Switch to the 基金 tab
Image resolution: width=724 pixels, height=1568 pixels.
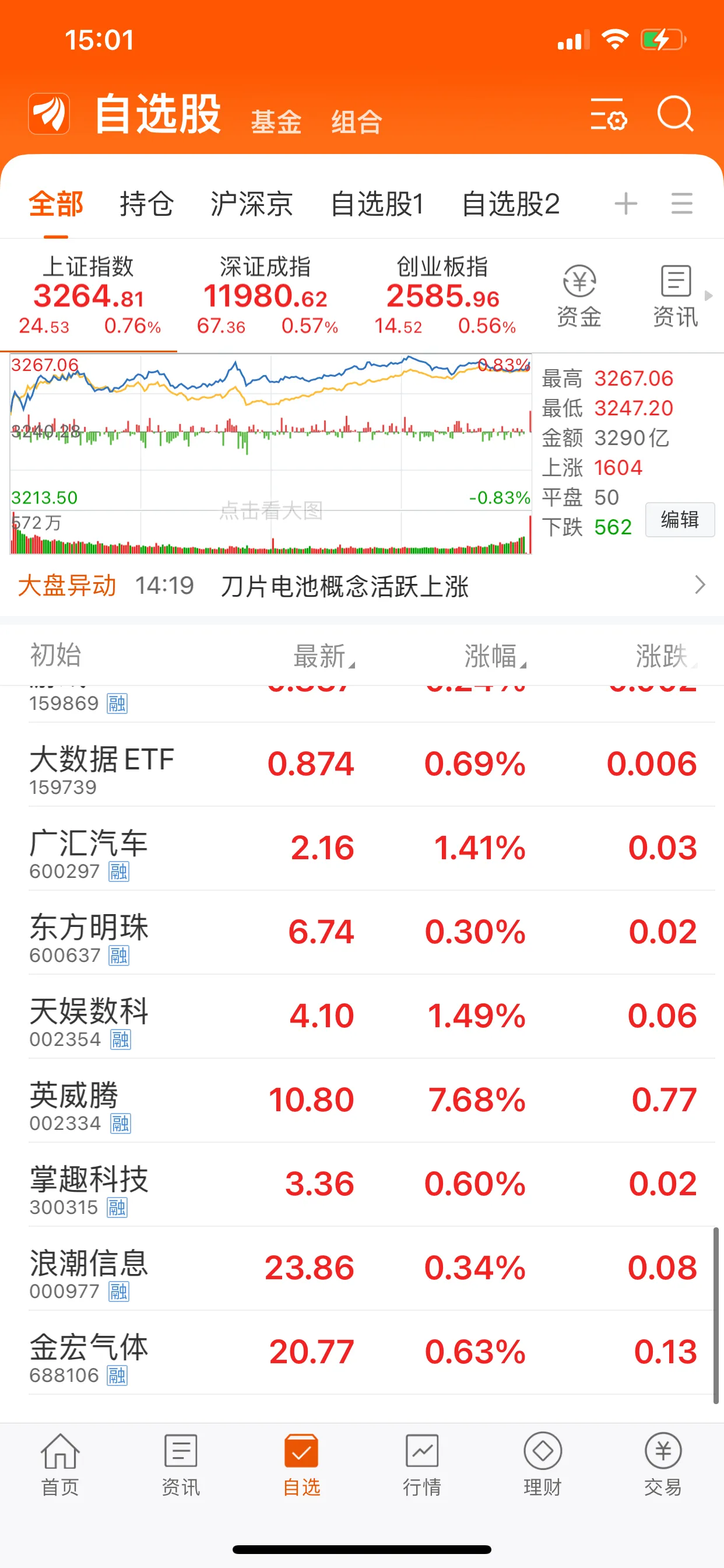pos(276,122)
